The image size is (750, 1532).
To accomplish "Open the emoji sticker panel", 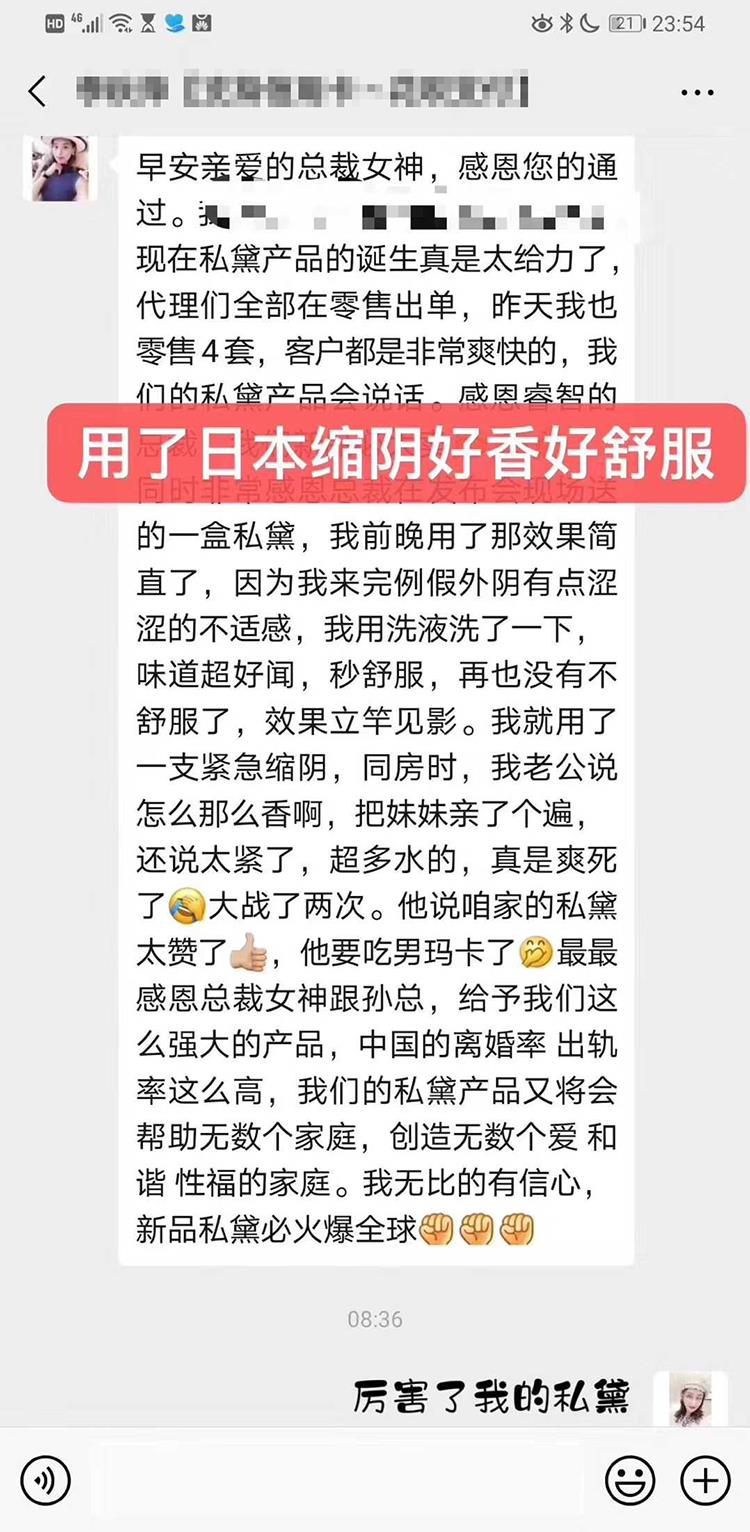I will tap(630, 1479).
